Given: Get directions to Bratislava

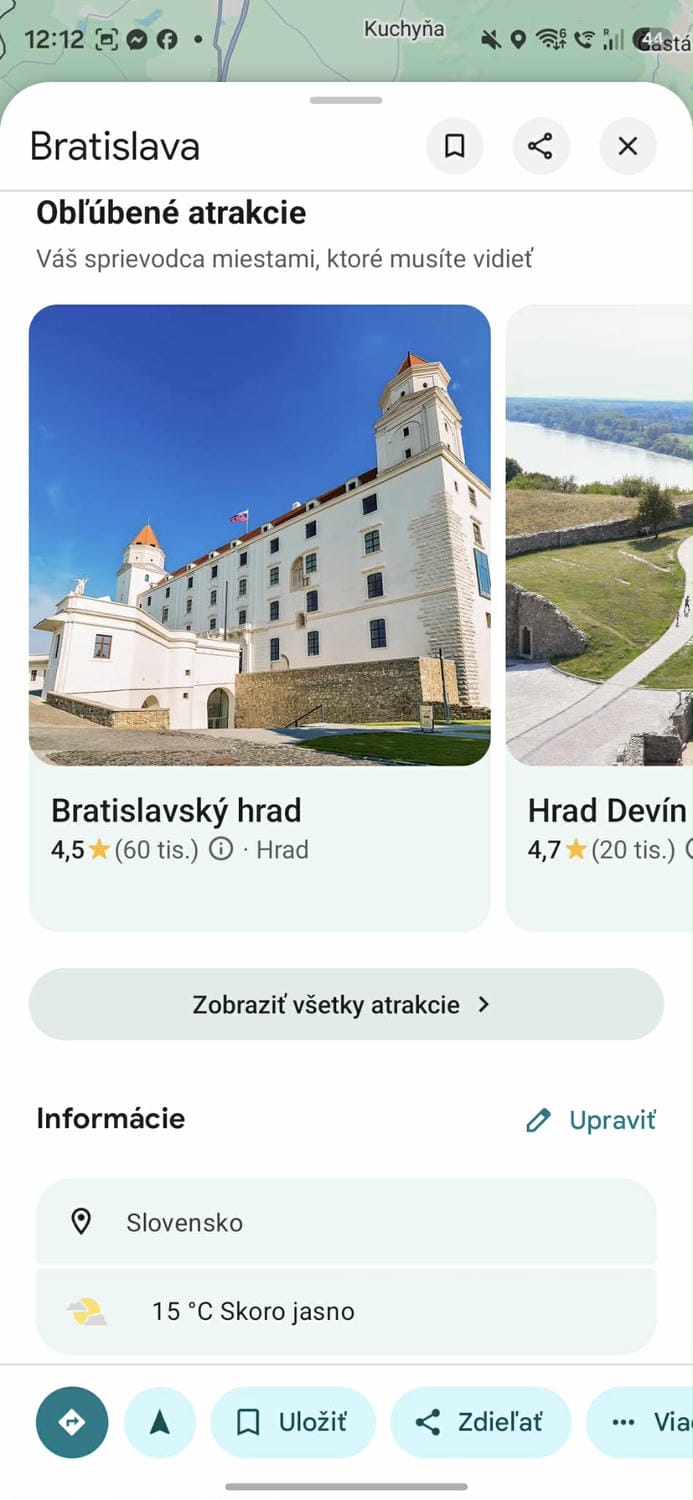Looking at the screenshot, I should (72, 1422).
